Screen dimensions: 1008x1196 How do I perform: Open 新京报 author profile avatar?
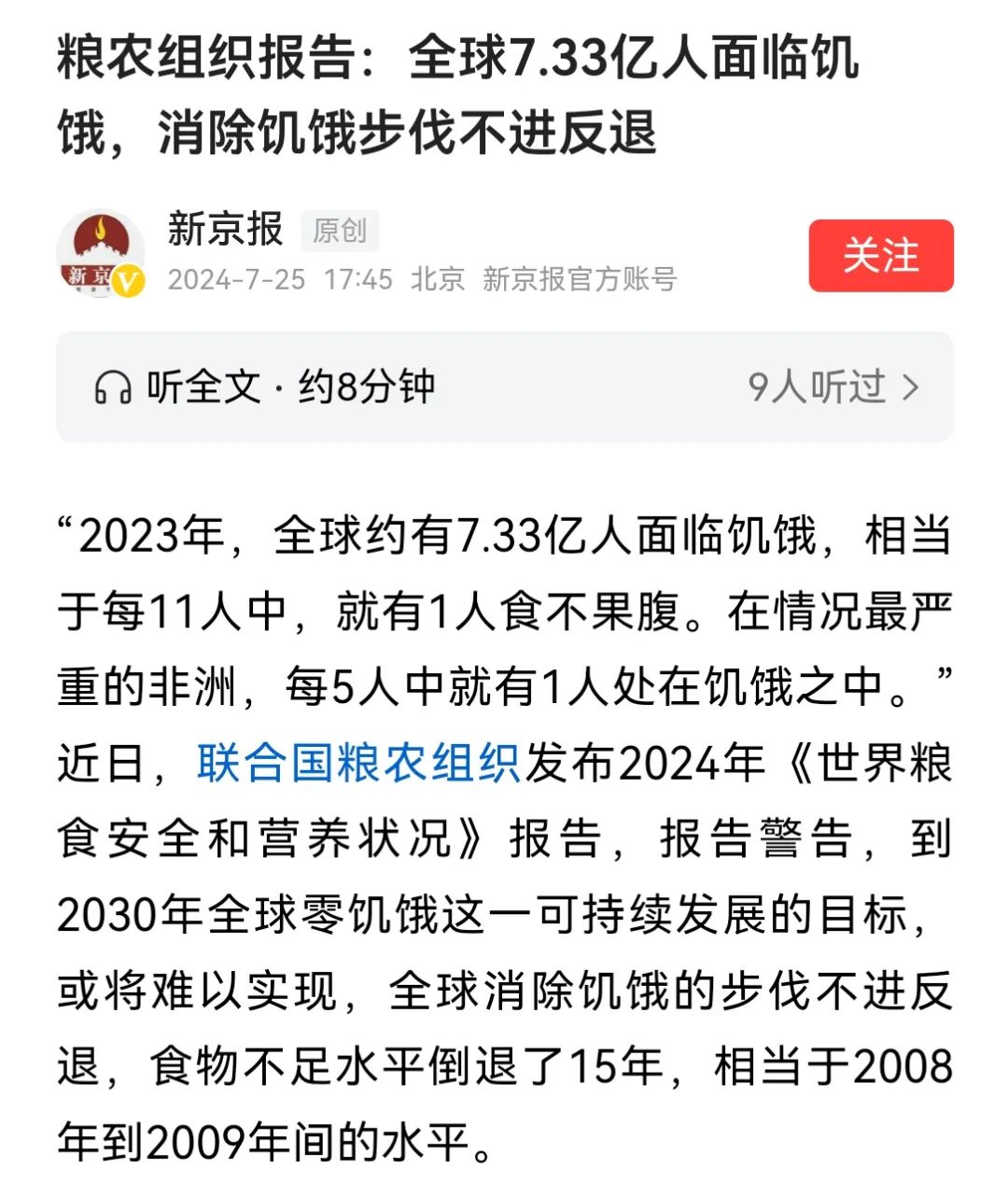pos(101,254)
